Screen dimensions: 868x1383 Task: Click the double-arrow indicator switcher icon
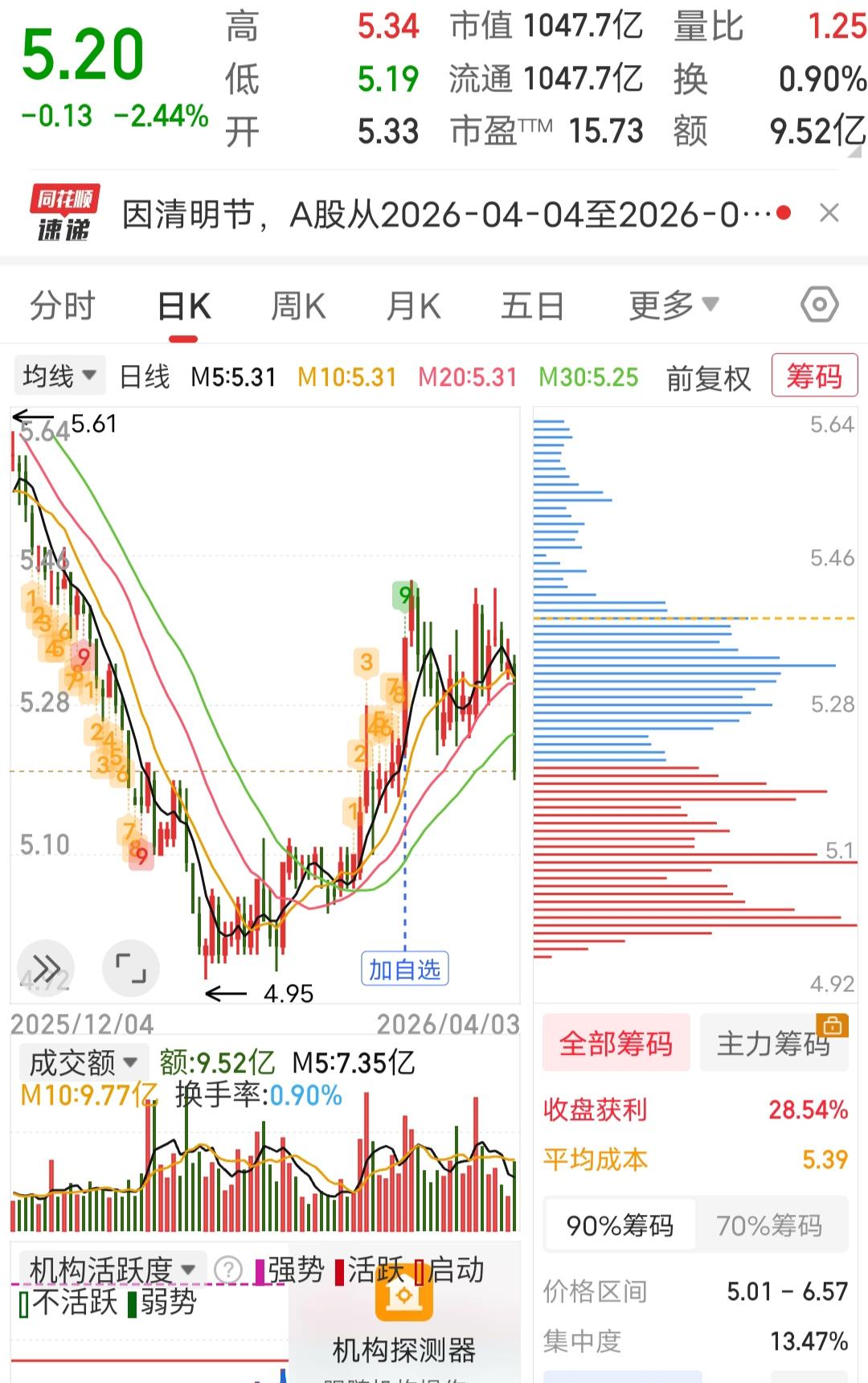pos(47,968)
